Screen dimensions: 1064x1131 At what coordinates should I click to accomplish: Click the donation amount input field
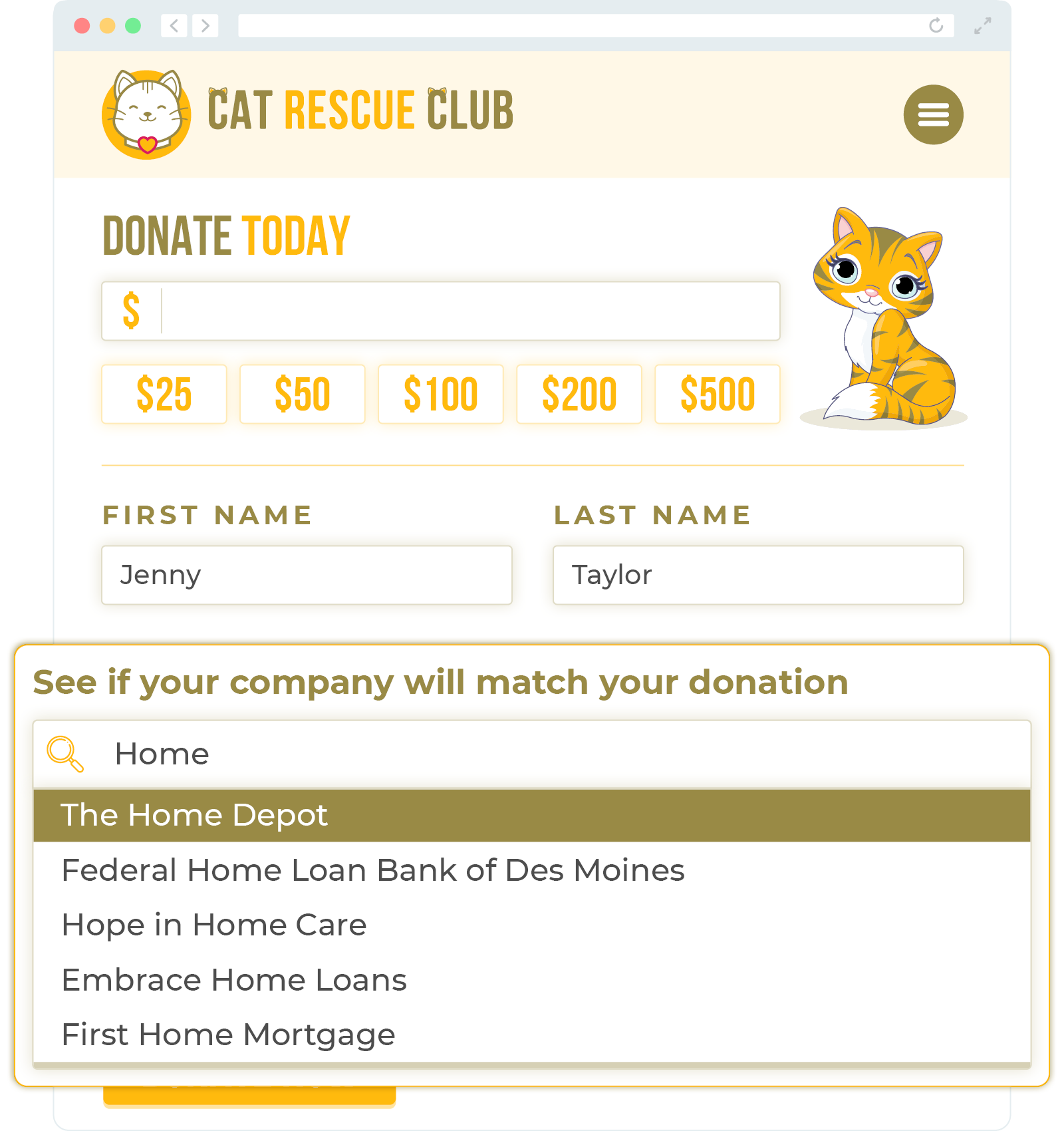pyautogui.click(x=439, y=310)
